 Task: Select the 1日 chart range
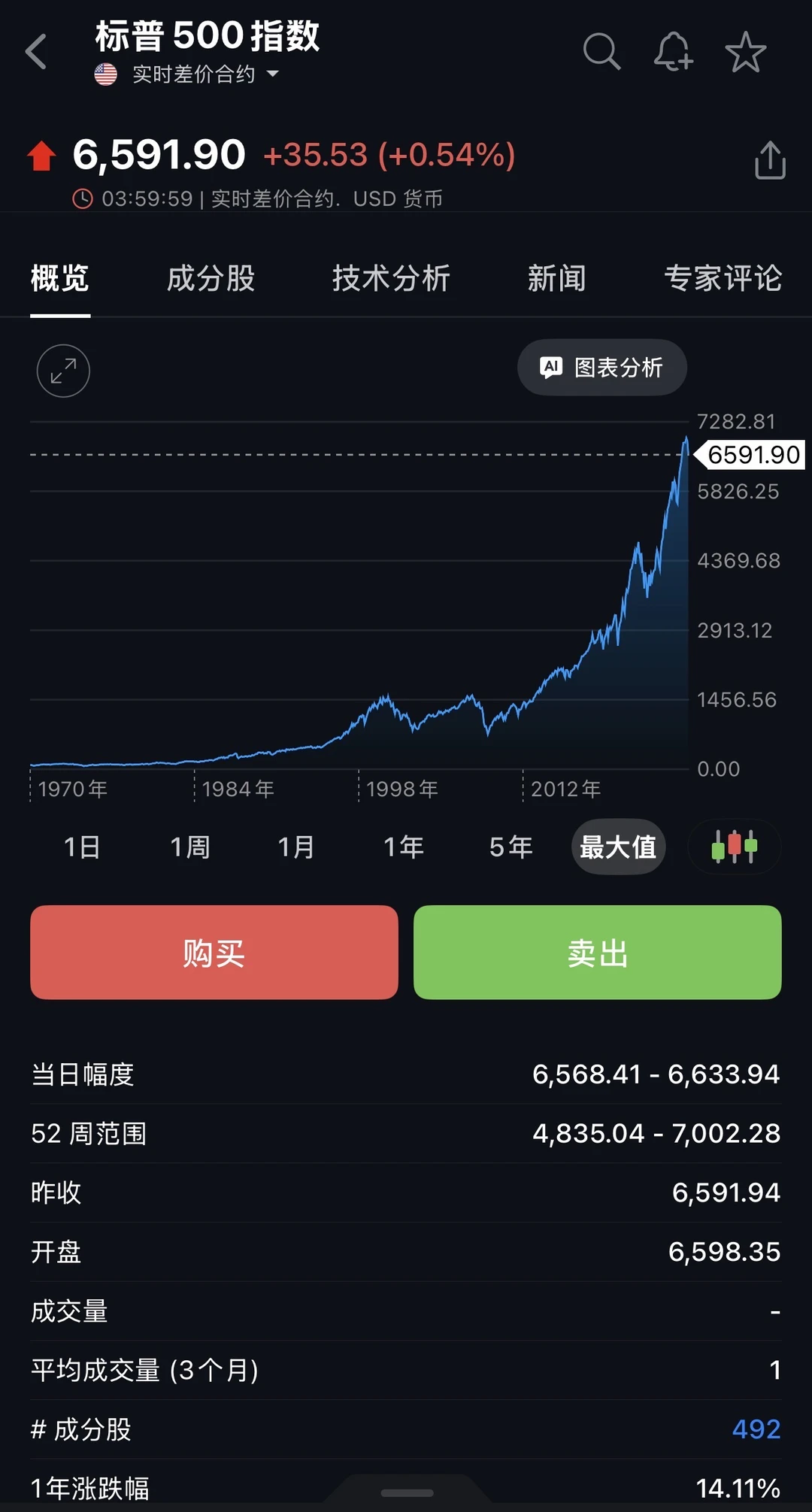pyautogui.click(x=82, y=847)
